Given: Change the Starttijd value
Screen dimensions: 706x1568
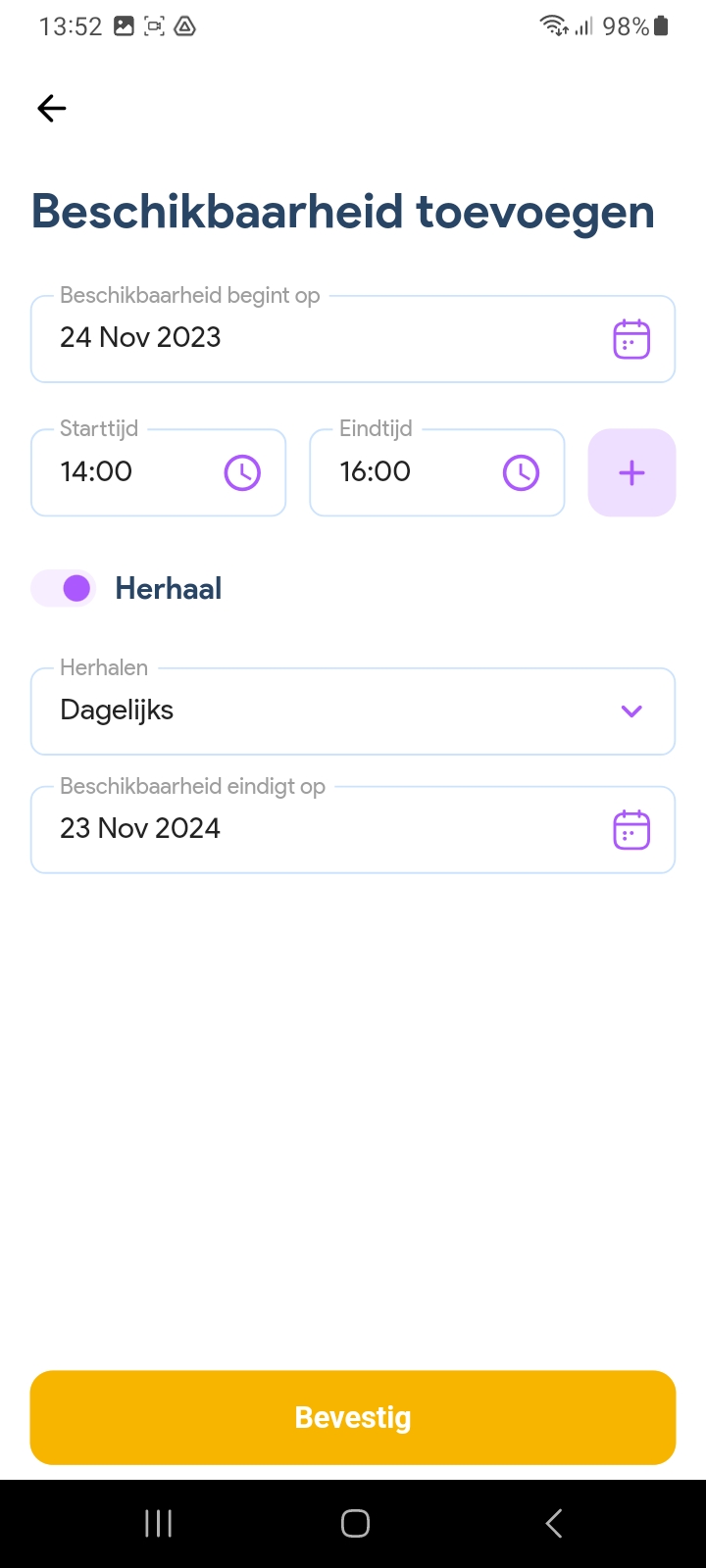Looking at the screenshot, I should 158,472.
